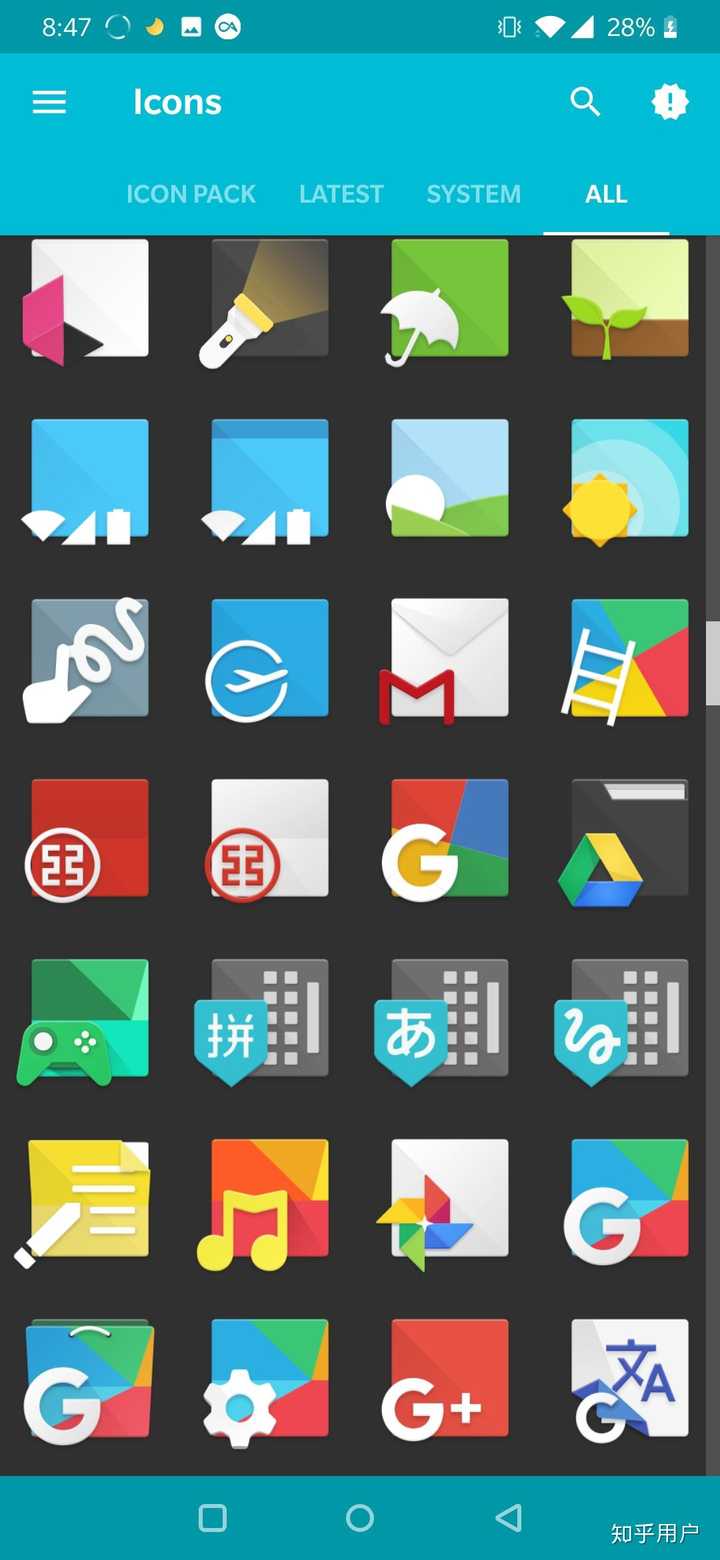Switch to the System tab
Image resolution: width=720 pixels, height=1560 pixels.
[473, 194]
